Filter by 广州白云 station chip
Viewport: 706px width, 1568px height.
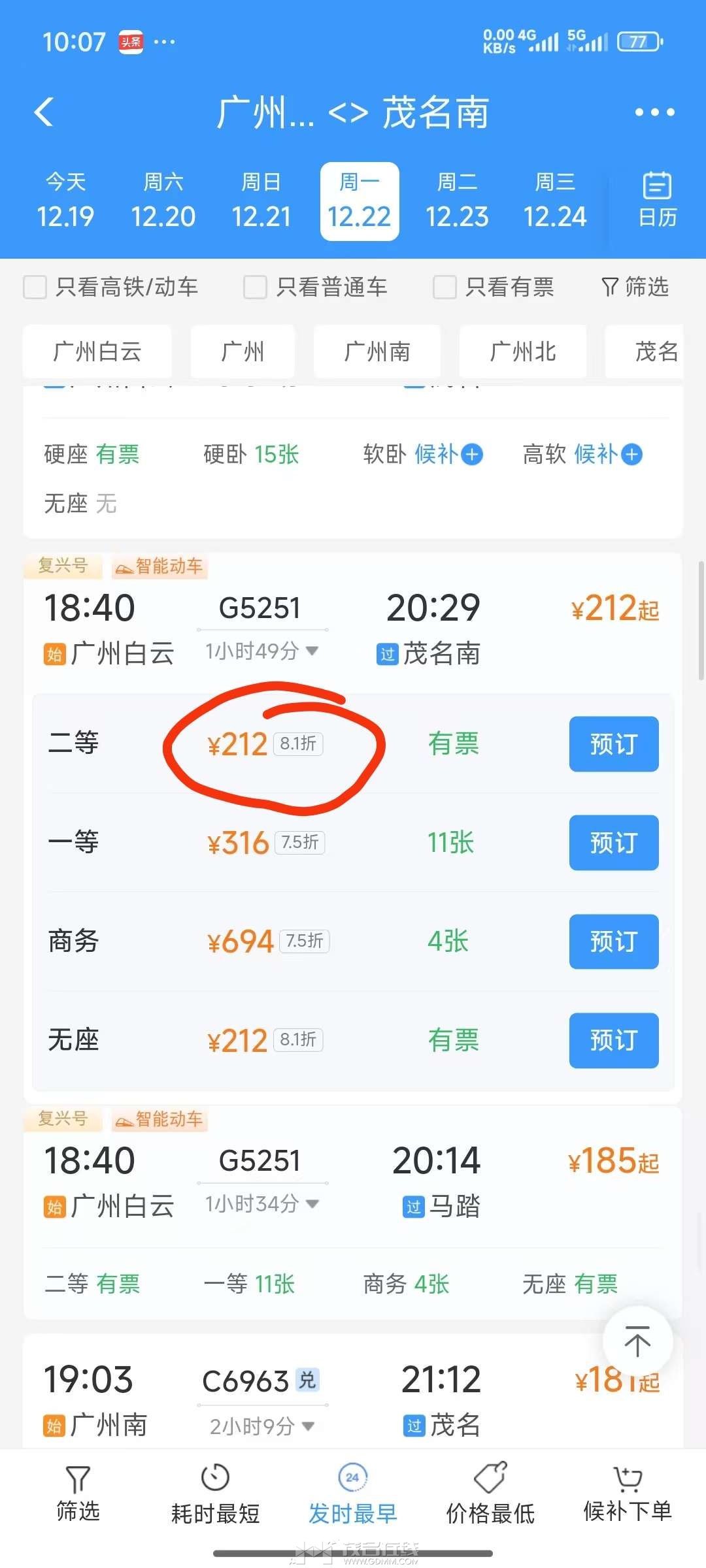pyautogui.click(x=97, y=351)
